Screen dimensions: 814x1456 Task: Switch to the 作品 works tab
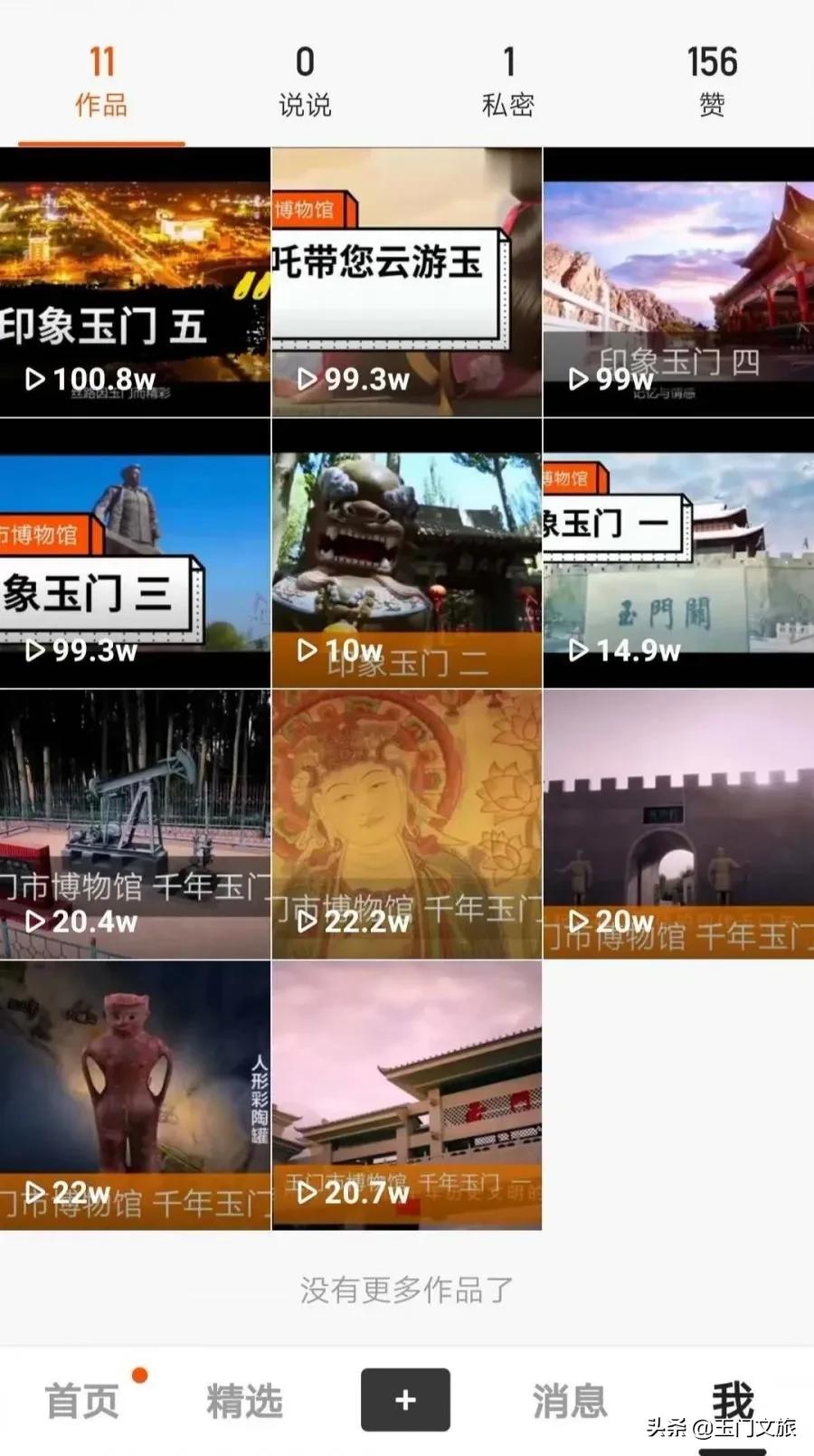click(101, 106)
